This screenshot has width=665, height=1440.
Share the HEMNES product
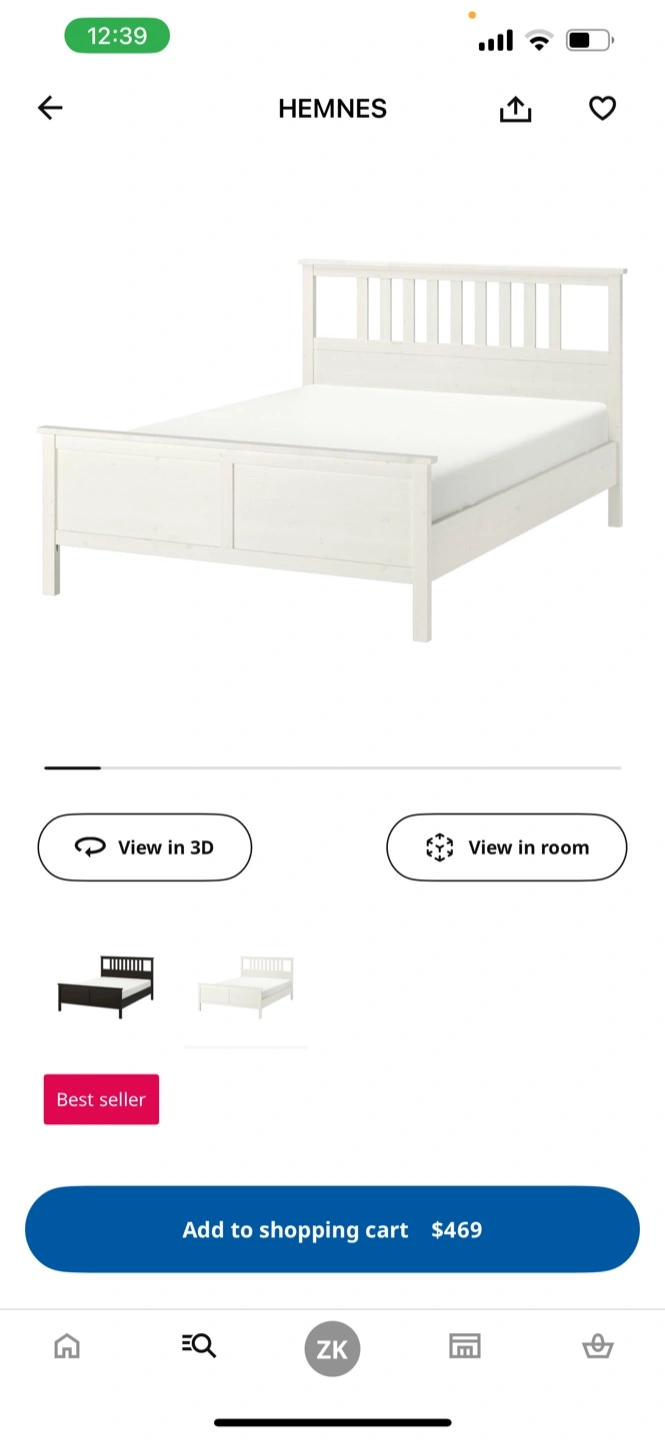click(515, 108)
